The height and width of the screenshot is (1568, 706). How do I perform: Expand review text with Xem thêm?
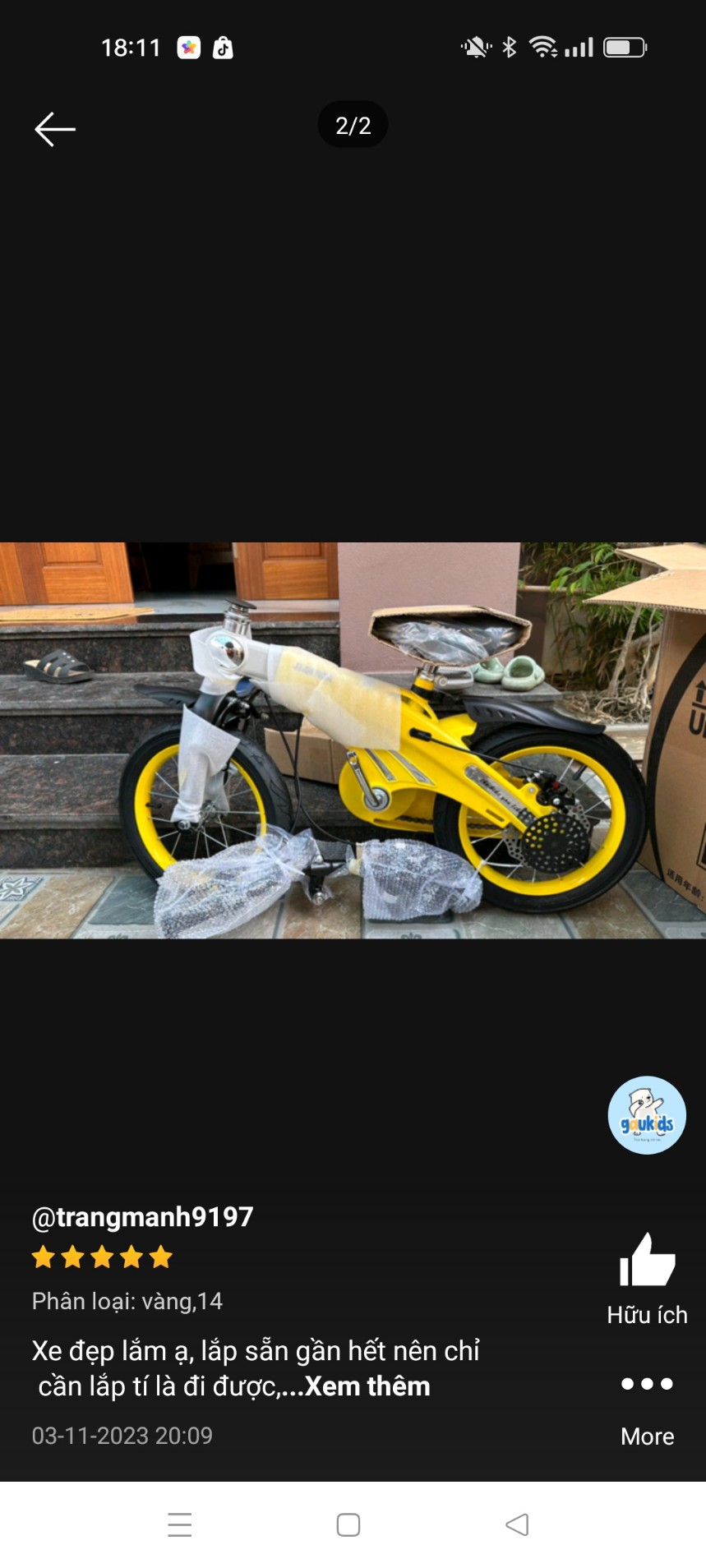[367, 1386]
